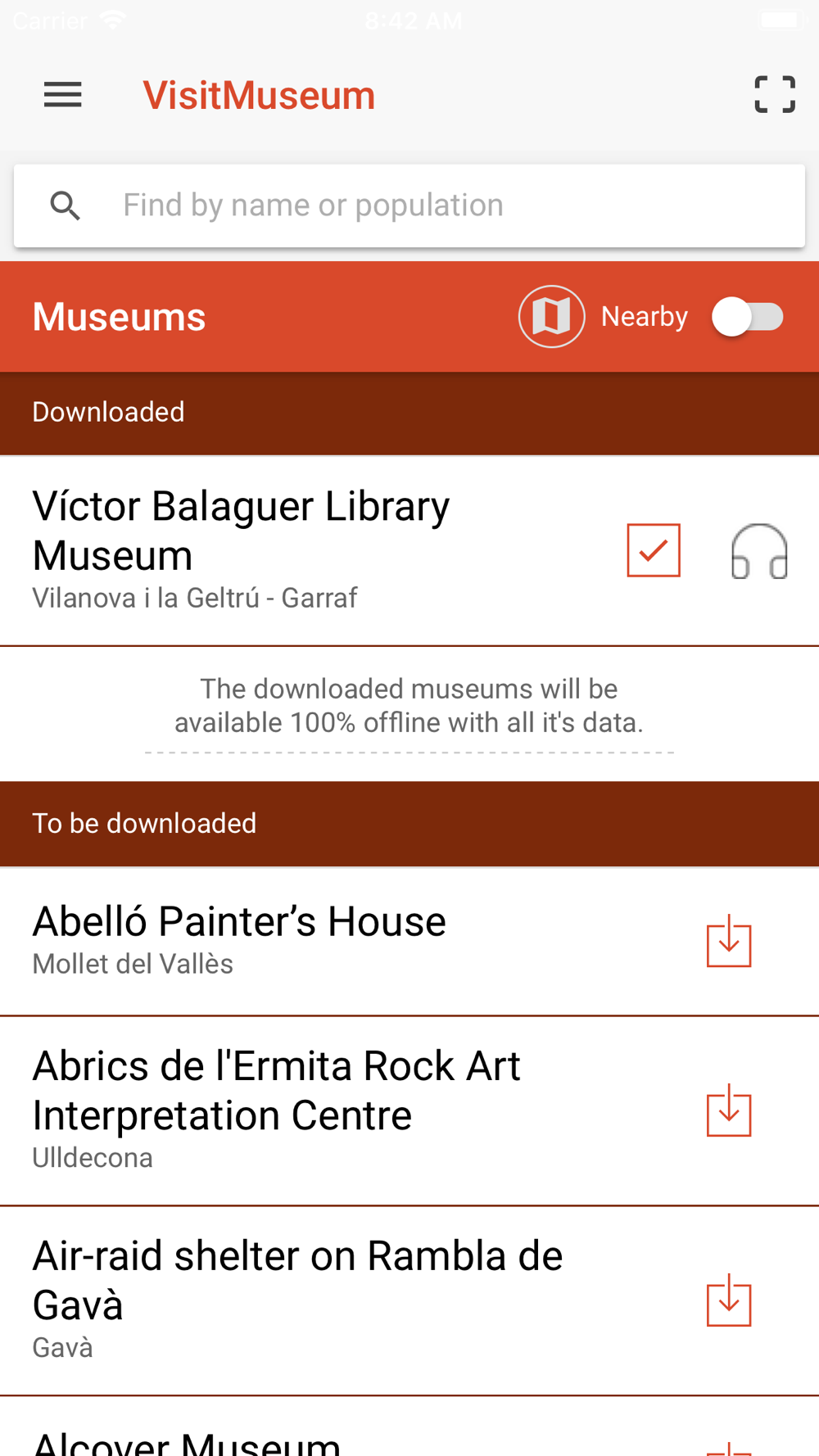Download Abelló Painter's House

(x=728, y=942)
